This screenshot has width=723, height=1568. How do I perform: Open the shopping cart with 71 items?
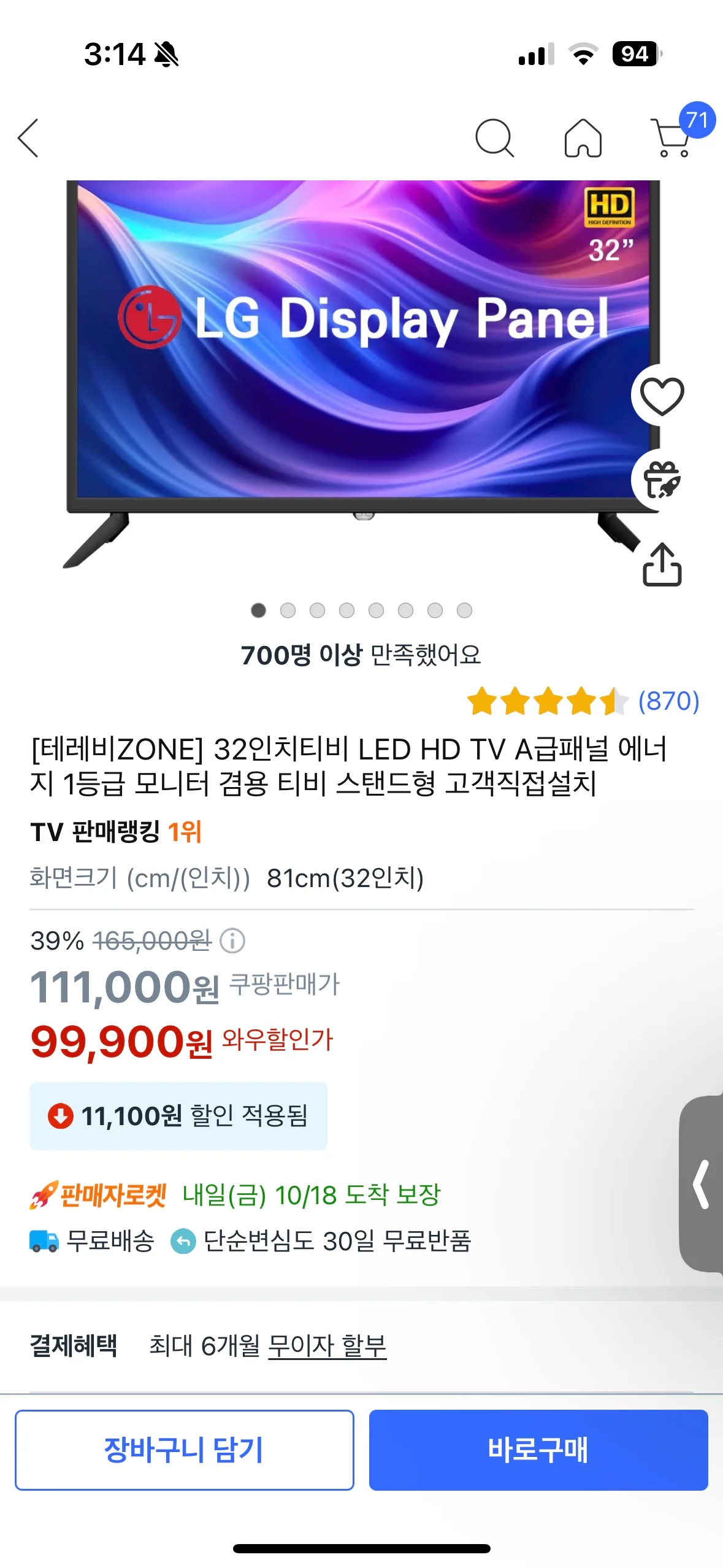point(673,137)
